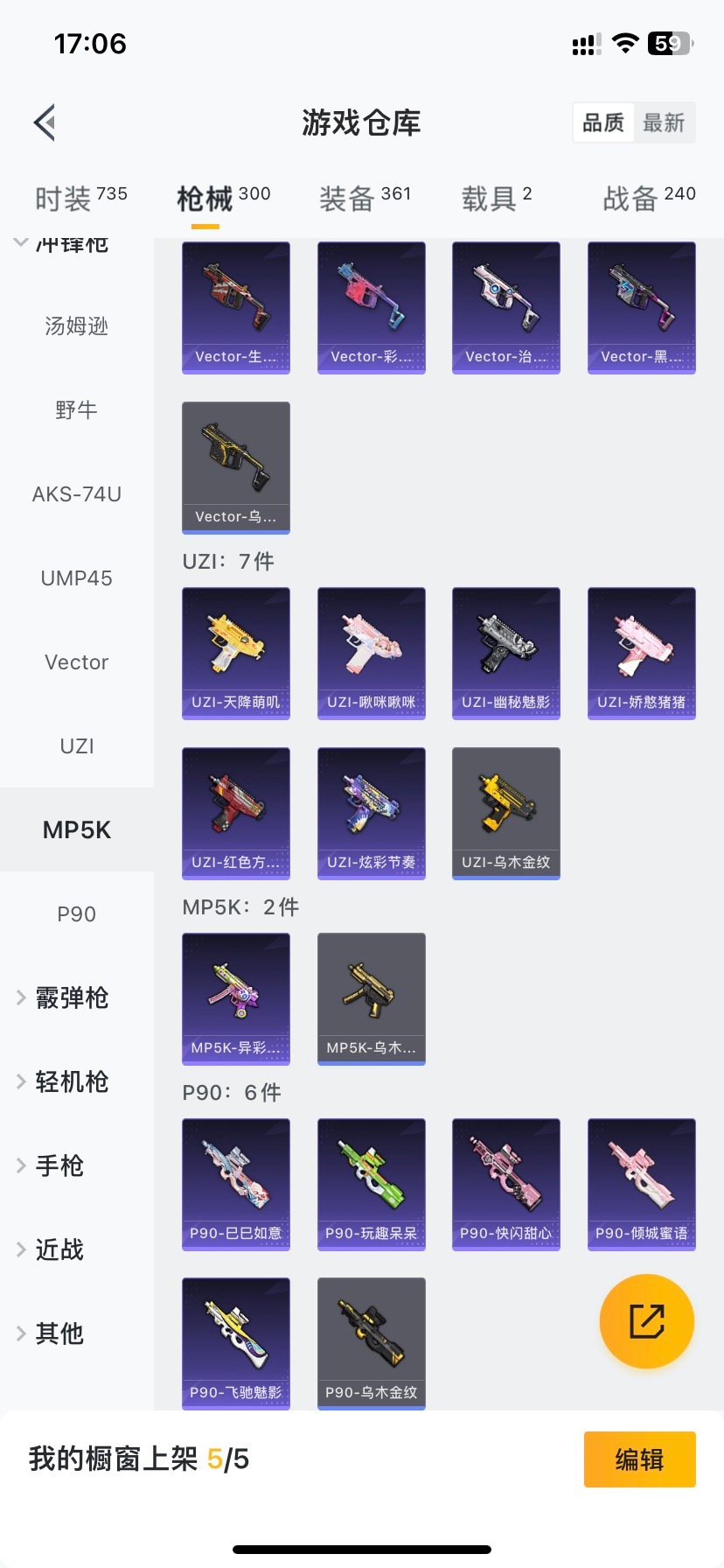Open the P90-倾城蜜语 skin
This screenshot has height=1568, width=724.
click(x=642, y=1184)
